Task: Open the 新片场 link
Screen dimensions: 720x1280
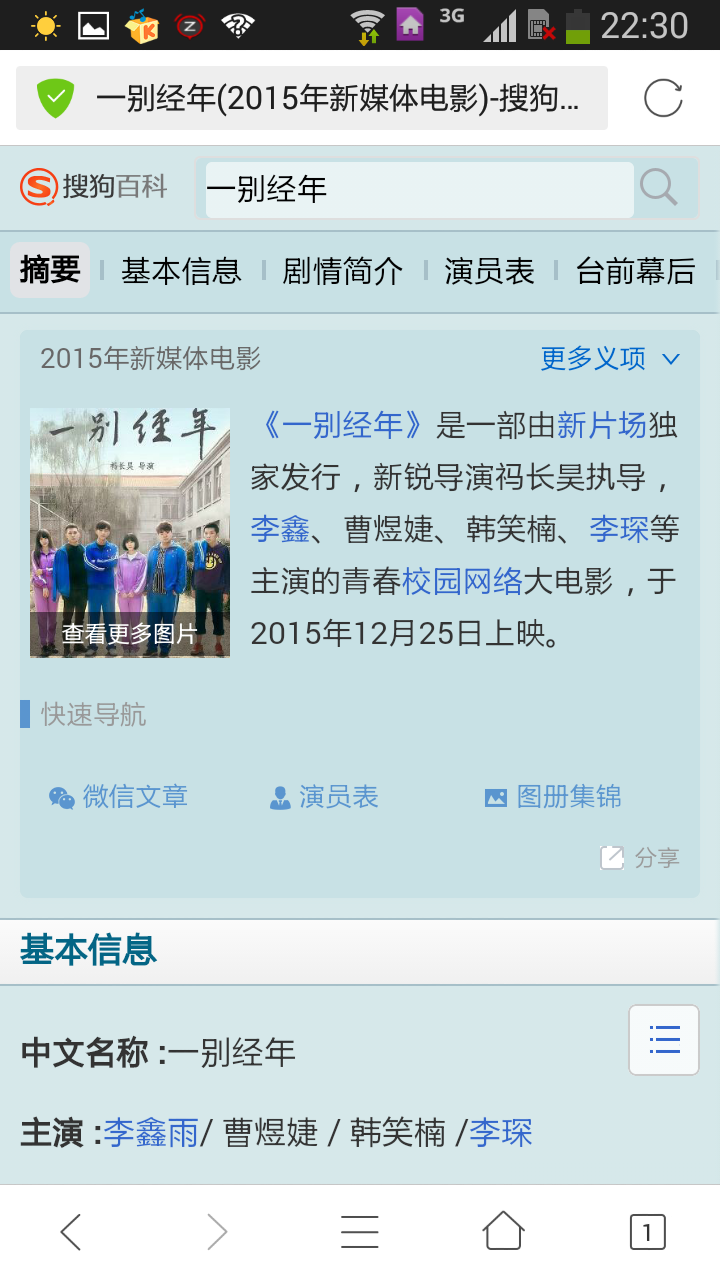Action: coord(602,425)
